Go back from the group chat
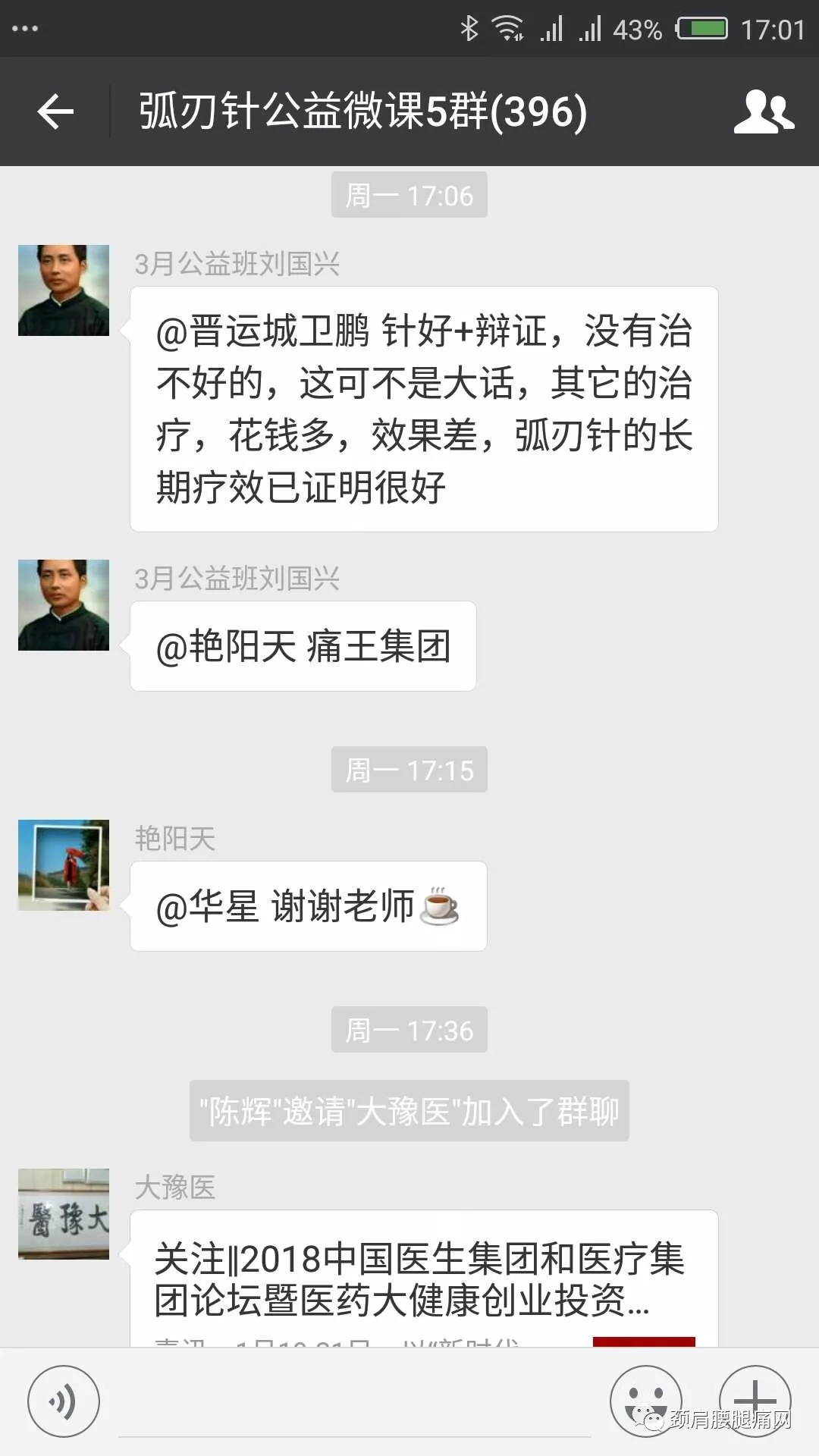This screenshot has width=819, height=1456. [x=55, y=111]
